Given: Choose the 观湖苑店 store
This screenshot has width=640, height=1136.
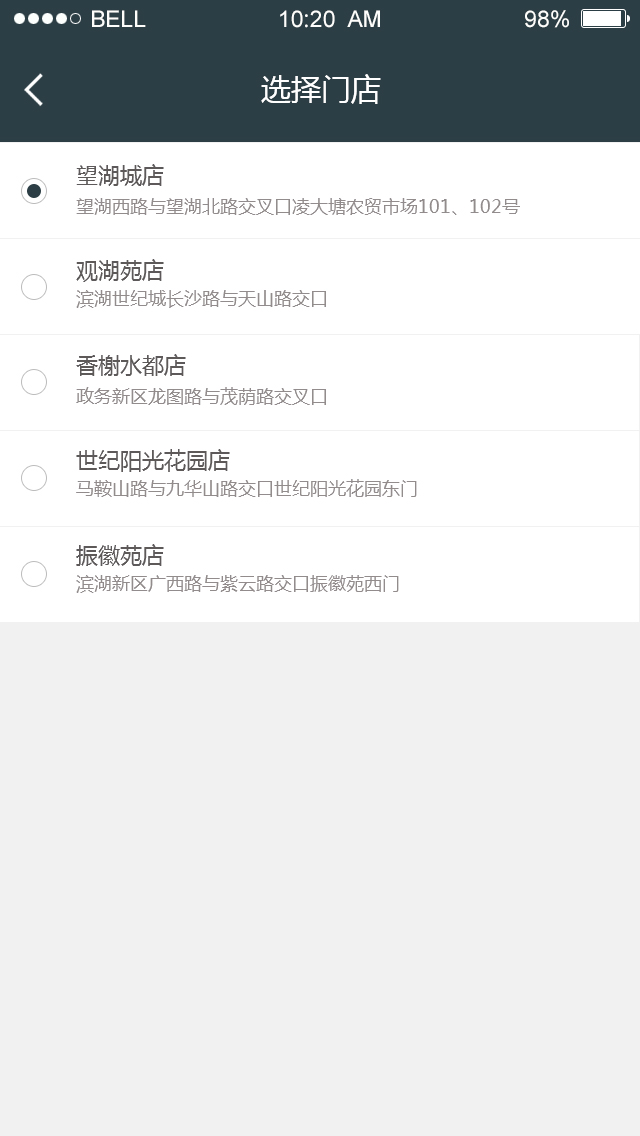Looking at the screenshot, I should 34,287.
